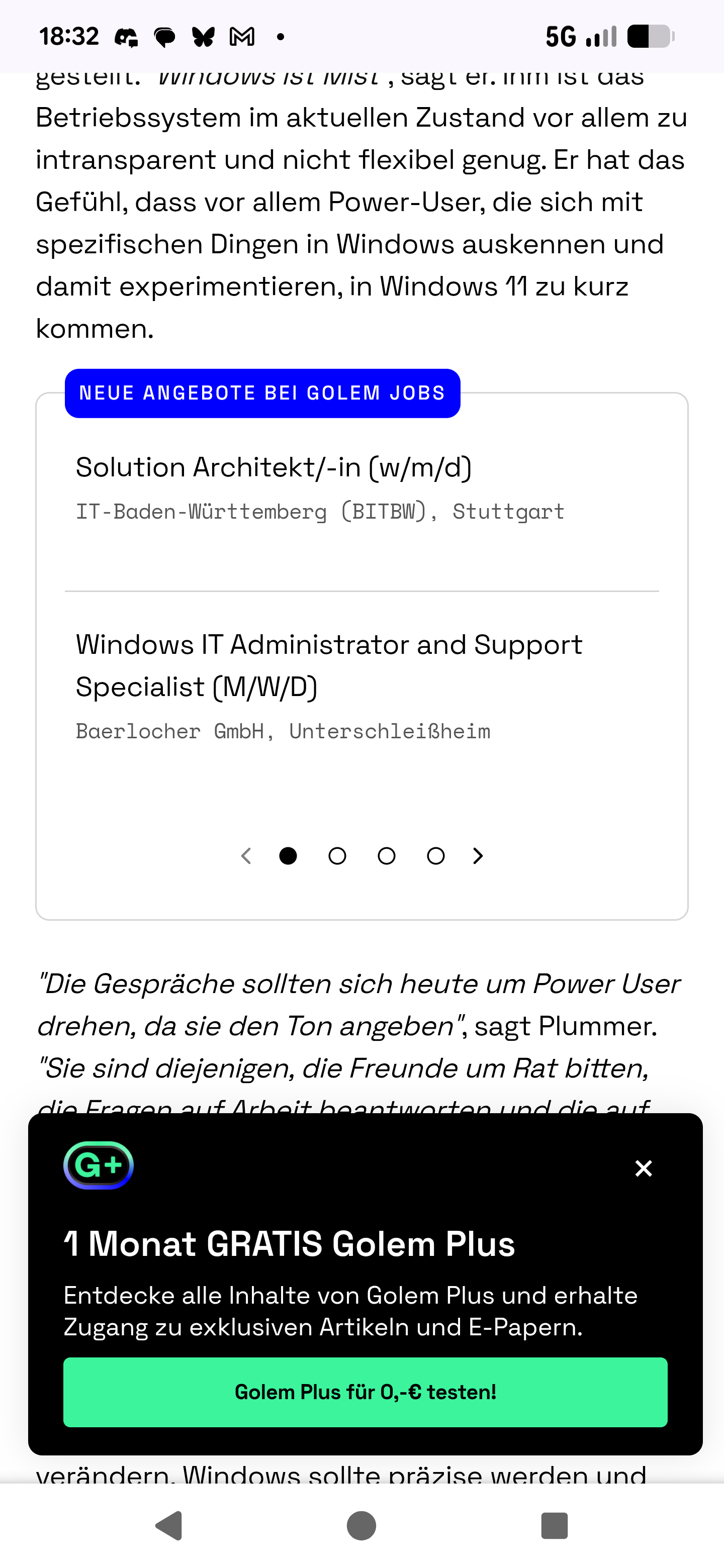Tap the Discord notification icon
724x1568 pixels.
126,37
